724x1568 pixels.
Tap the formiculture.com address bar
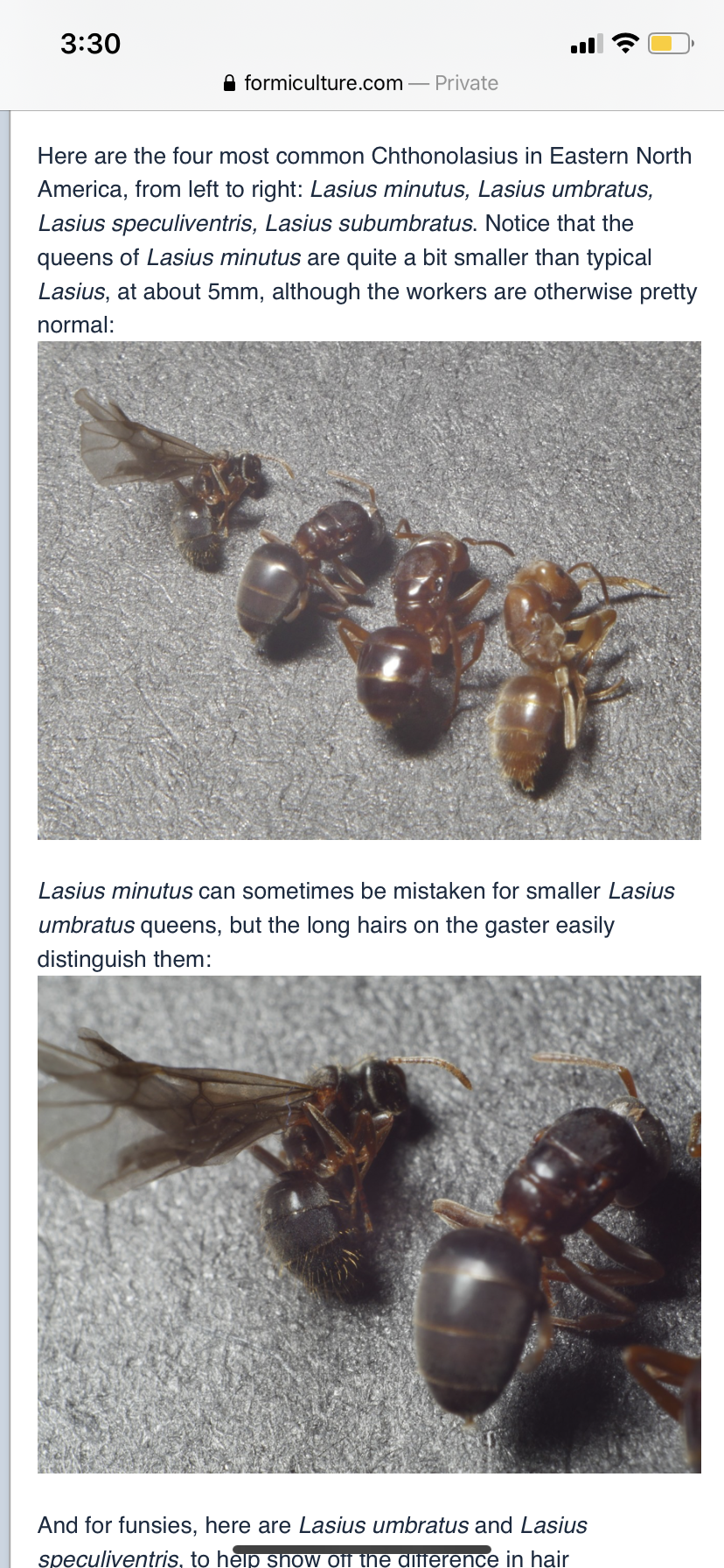[361, 83]
